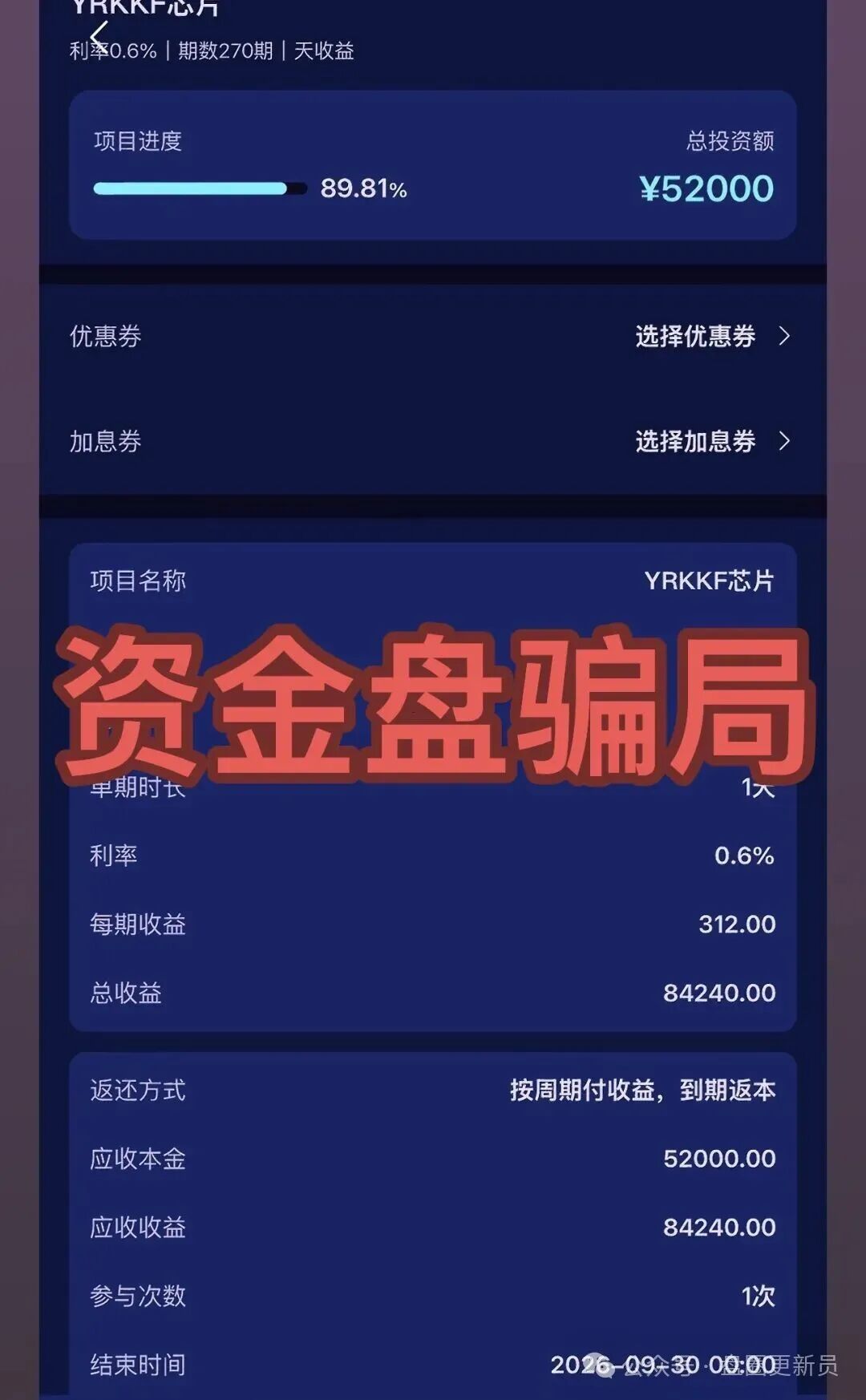
Task: Tap the project progress bar at 89.81%
Action: point(192,187)
